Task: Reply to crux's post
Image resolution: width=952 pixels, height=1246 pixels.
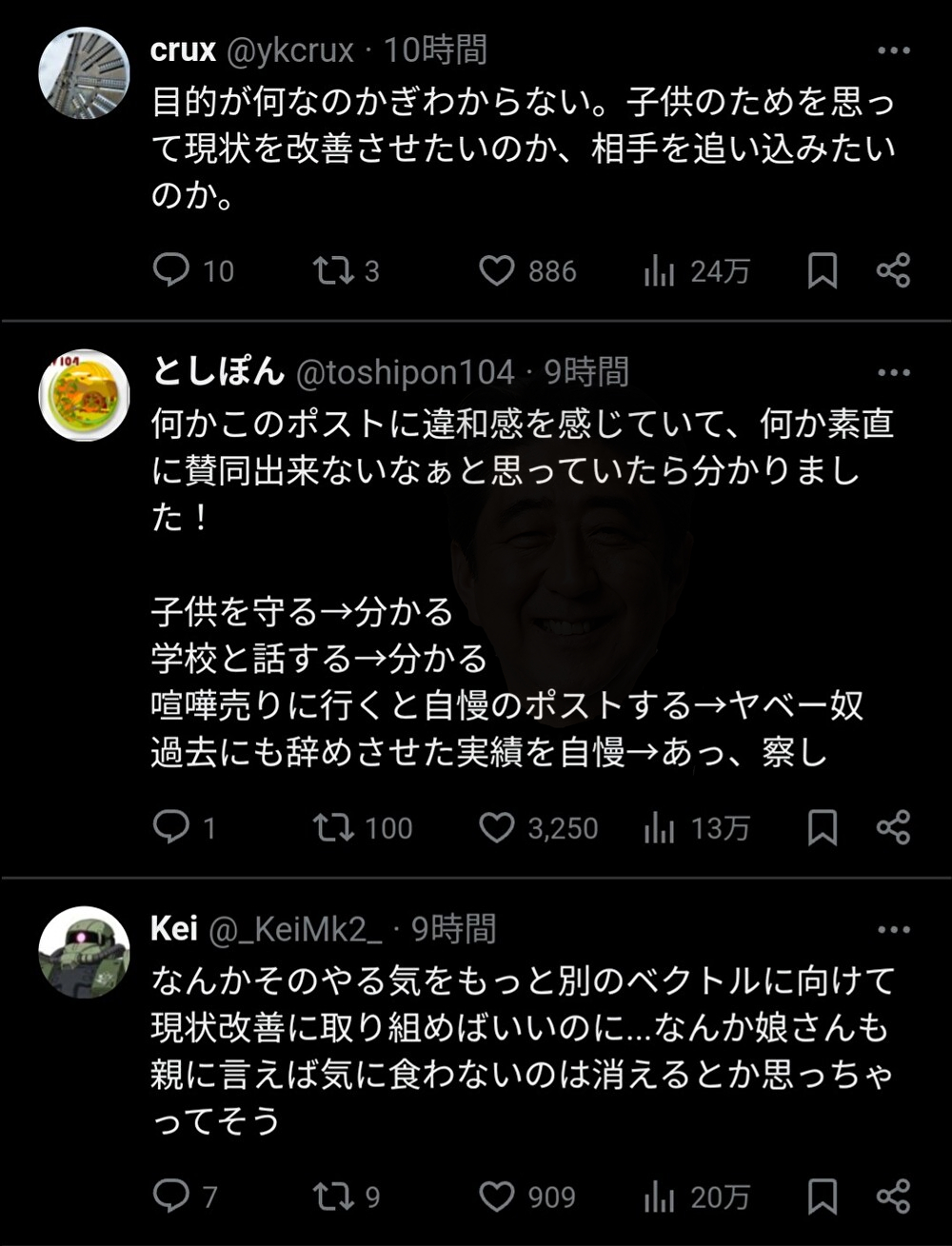Action: tap(171, 271)
